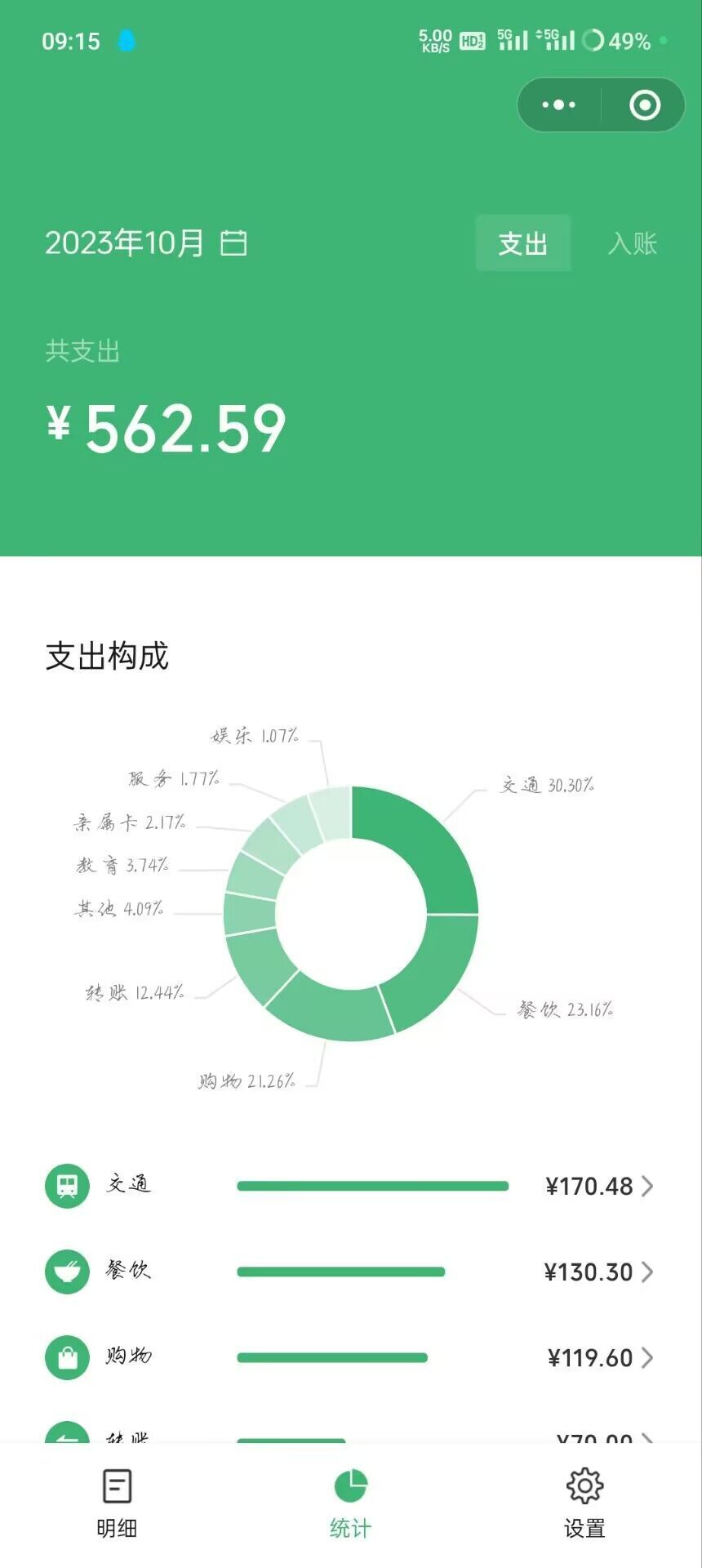Close the mini program via circle icon
Viewport: 702px width, 1568px height.
(645, 105)
